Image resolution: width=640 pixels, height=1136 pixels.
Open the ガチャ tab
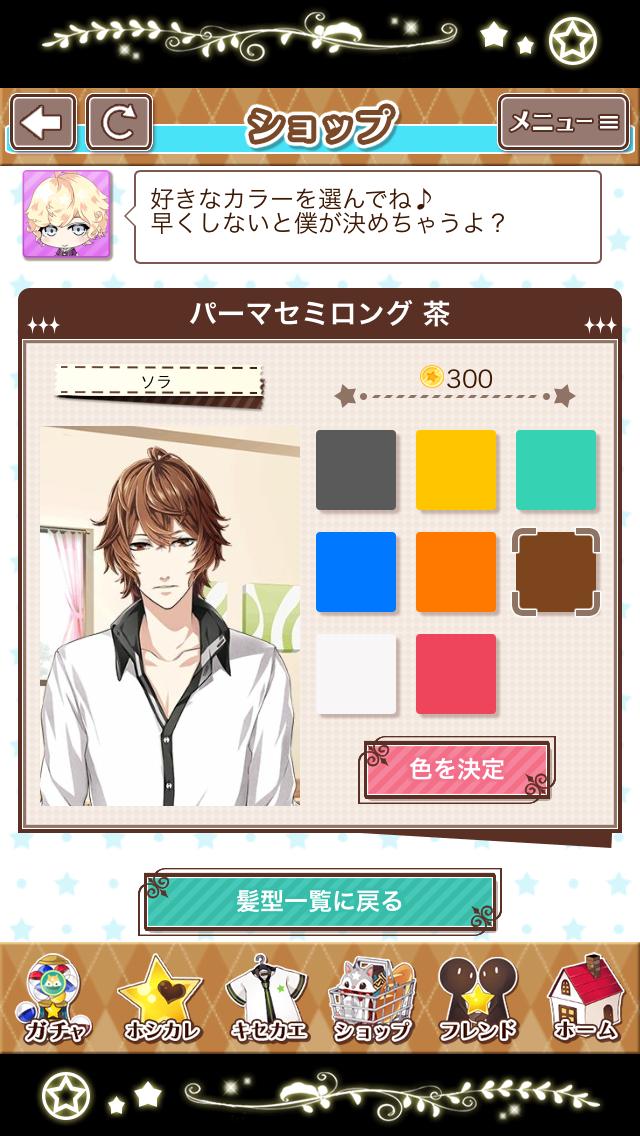pyautogui.click(x=54, y=1000)
